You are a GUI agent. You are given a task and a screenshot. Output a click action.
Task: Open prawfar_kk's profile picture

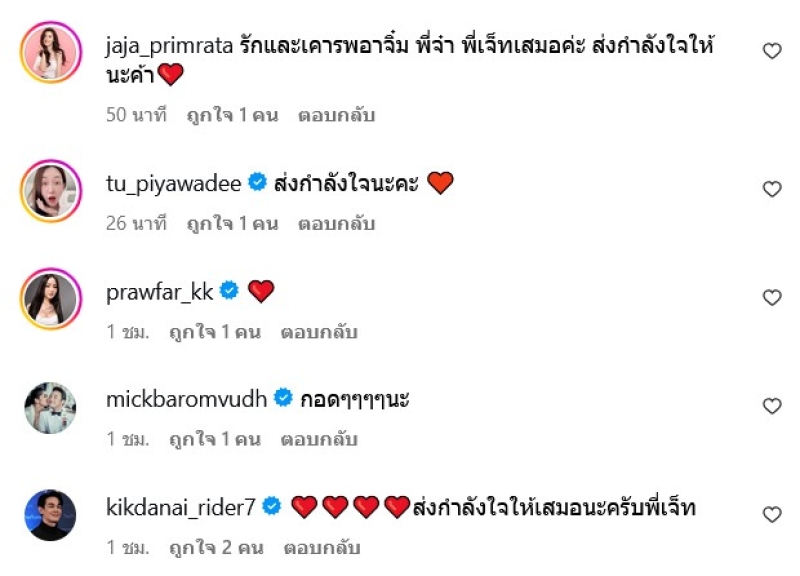50,297
